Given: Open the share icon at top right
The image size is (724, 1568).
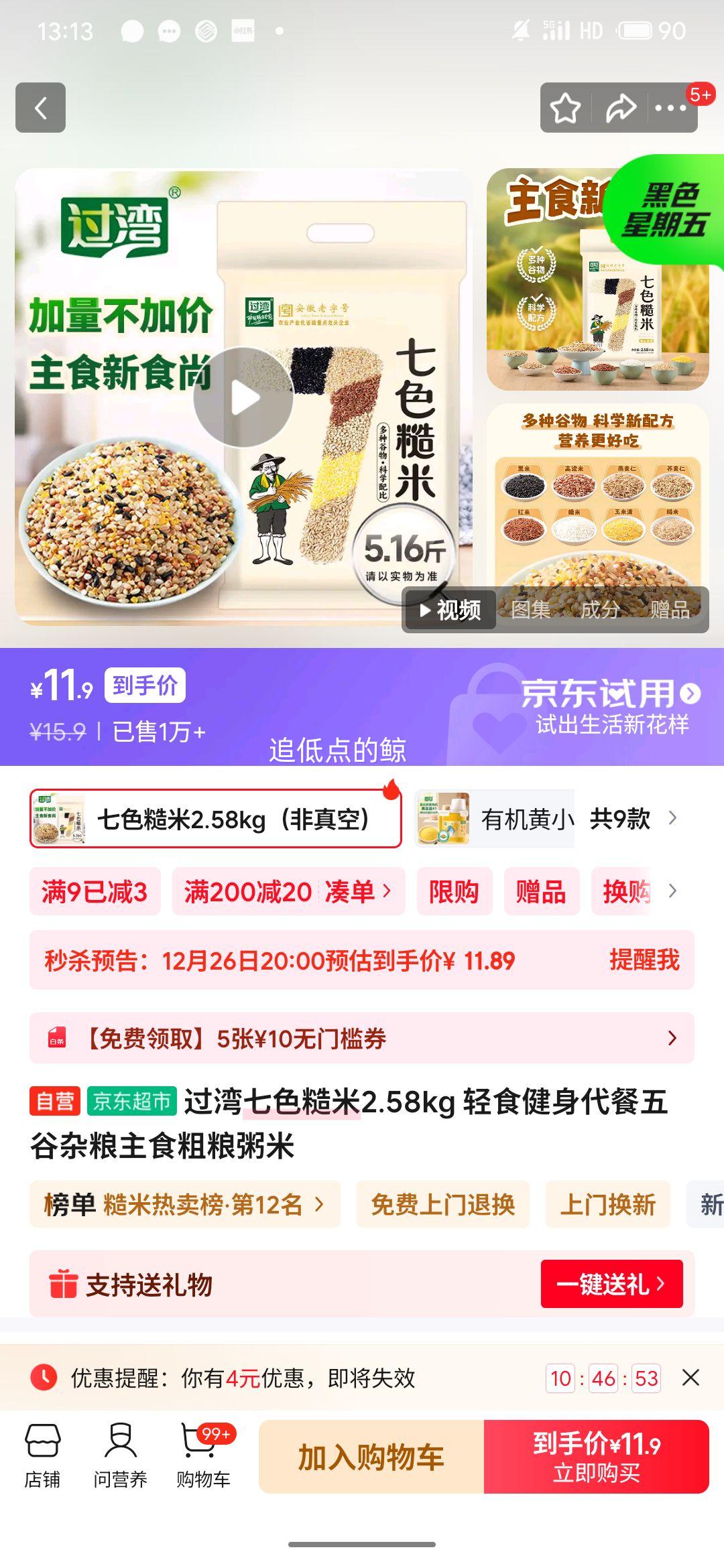Looking at the screenshot, I should click(621, 107).
